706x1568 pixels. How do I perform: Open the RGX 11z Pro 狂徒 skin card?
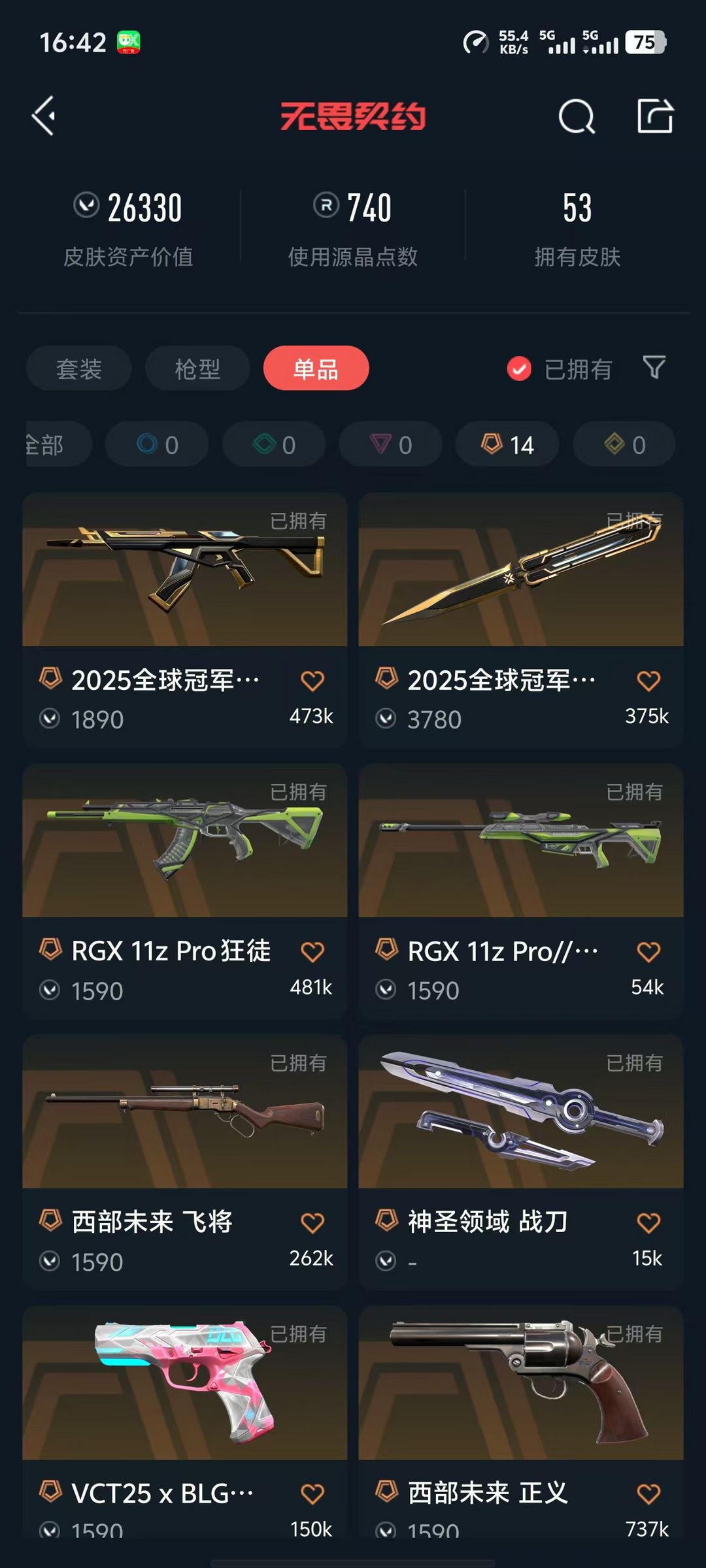point(184,843)
